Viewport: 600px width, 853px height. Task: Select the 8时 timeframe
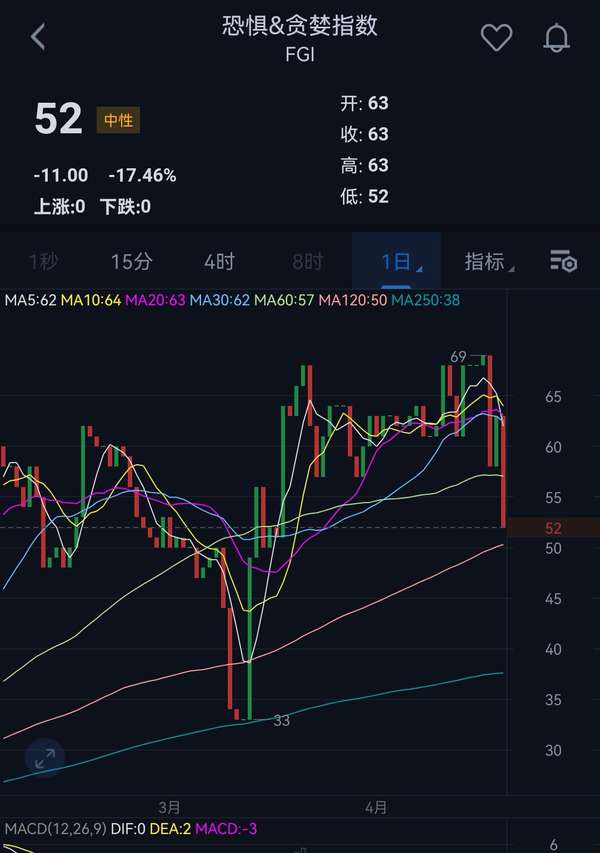click(307, 262)
